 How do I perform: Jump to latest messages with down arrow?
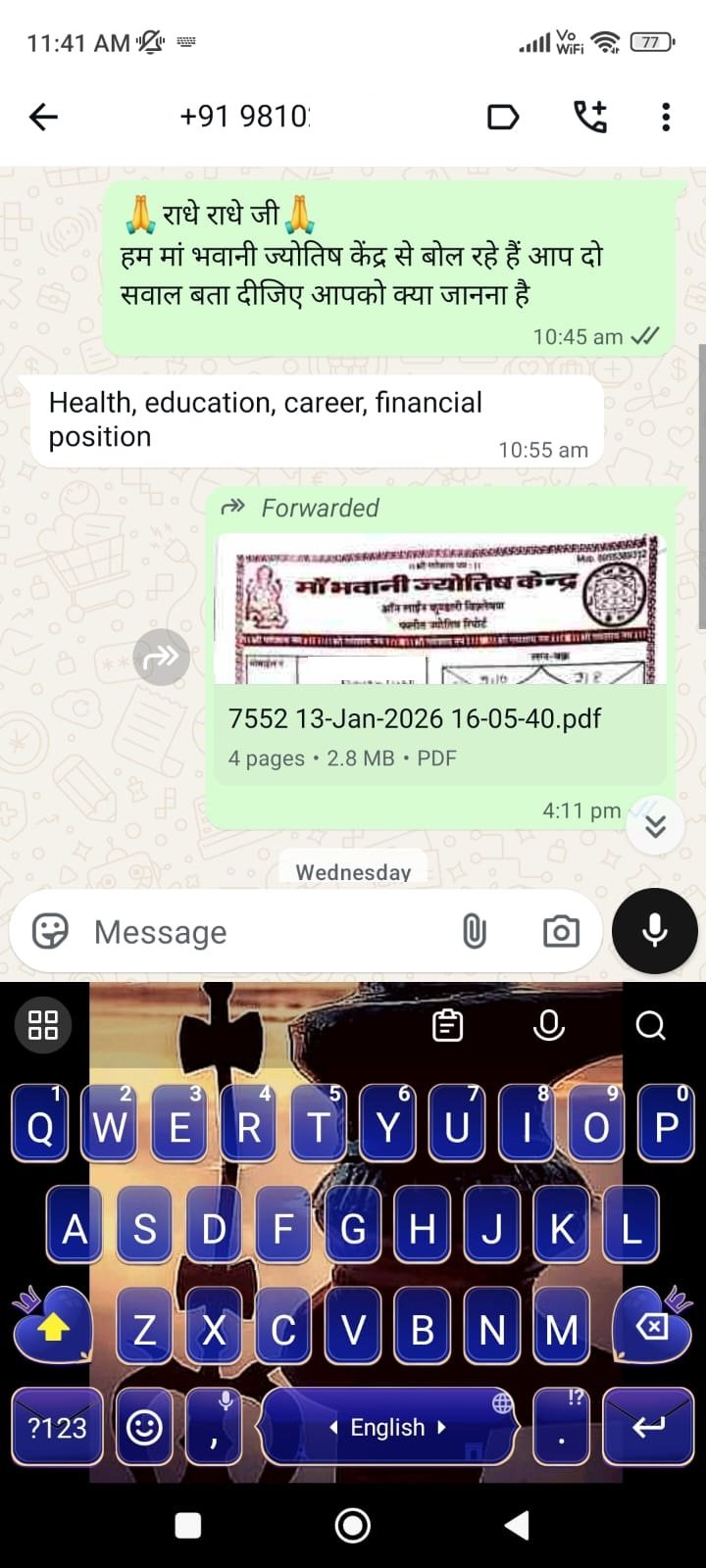point(655,825)
